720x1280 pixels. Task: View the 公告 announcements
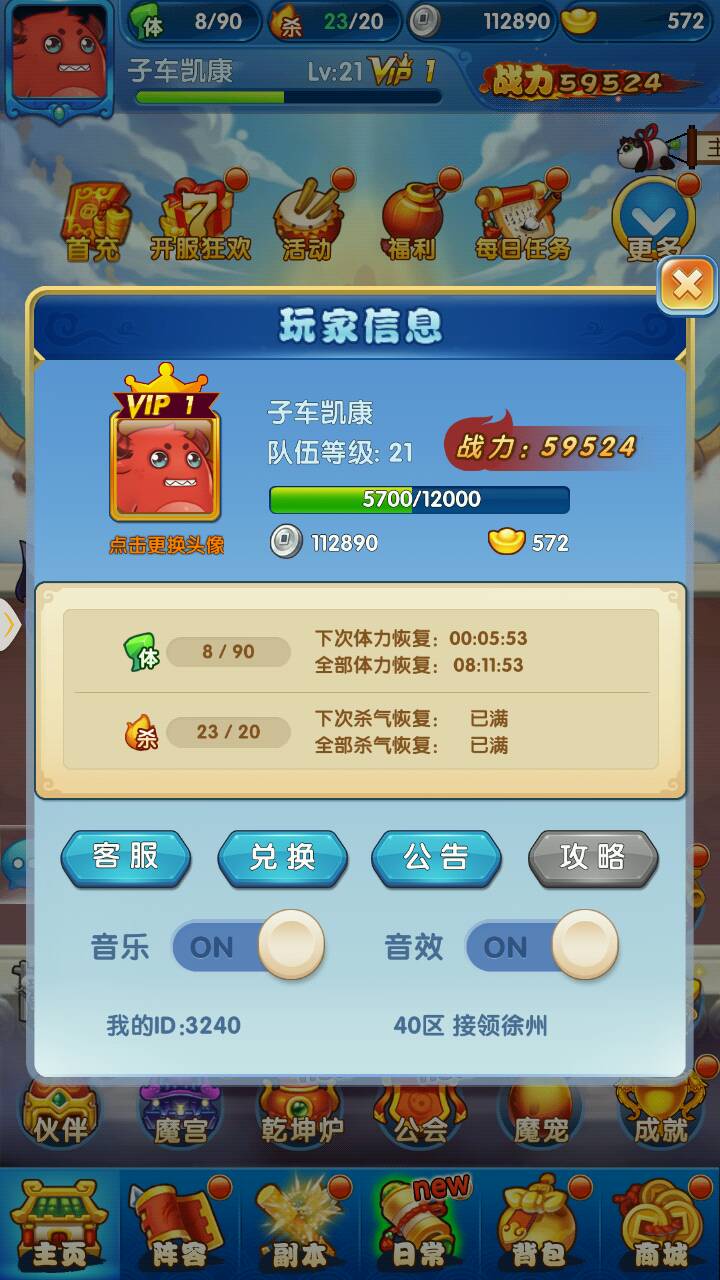[x=436, y=857]
